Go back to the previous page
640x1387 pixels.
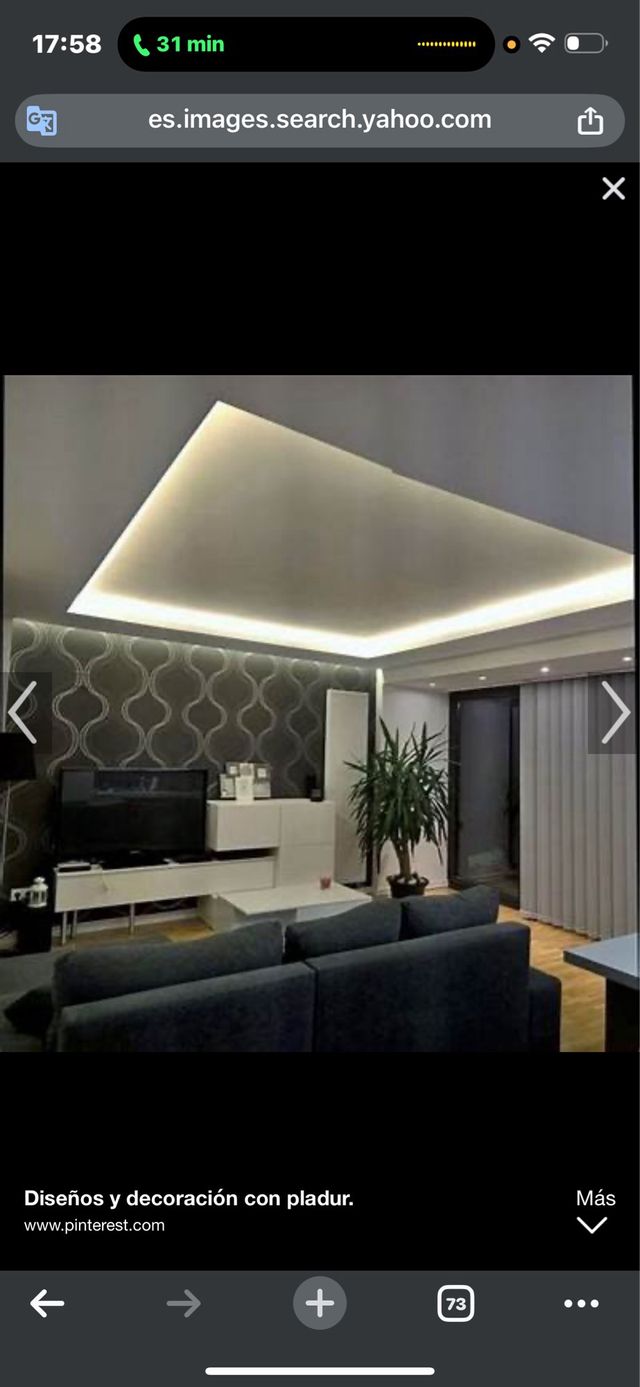point(47,1303)
